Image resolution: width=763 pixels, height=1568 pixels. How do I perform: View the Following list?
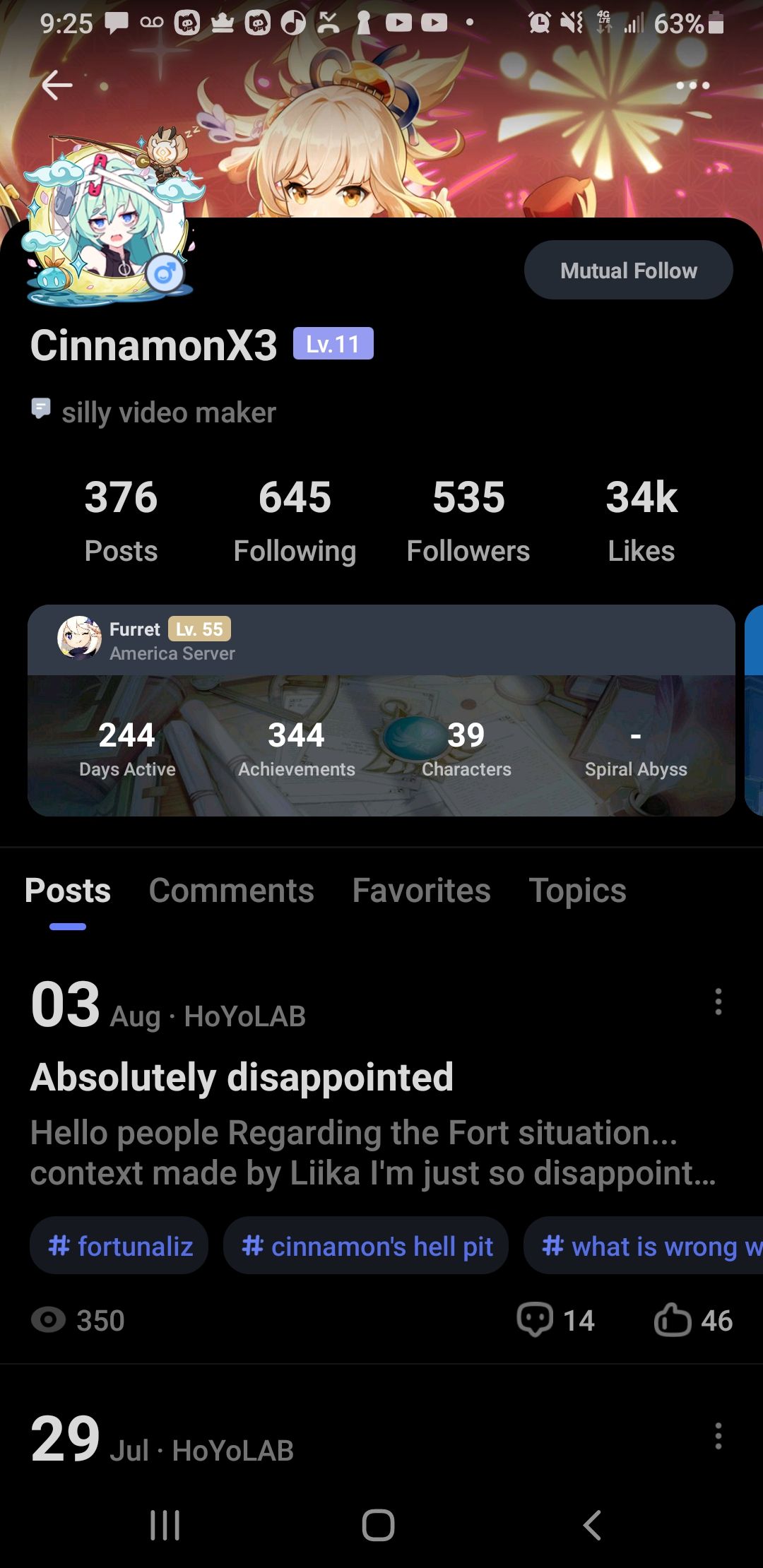tap(295, 521)
